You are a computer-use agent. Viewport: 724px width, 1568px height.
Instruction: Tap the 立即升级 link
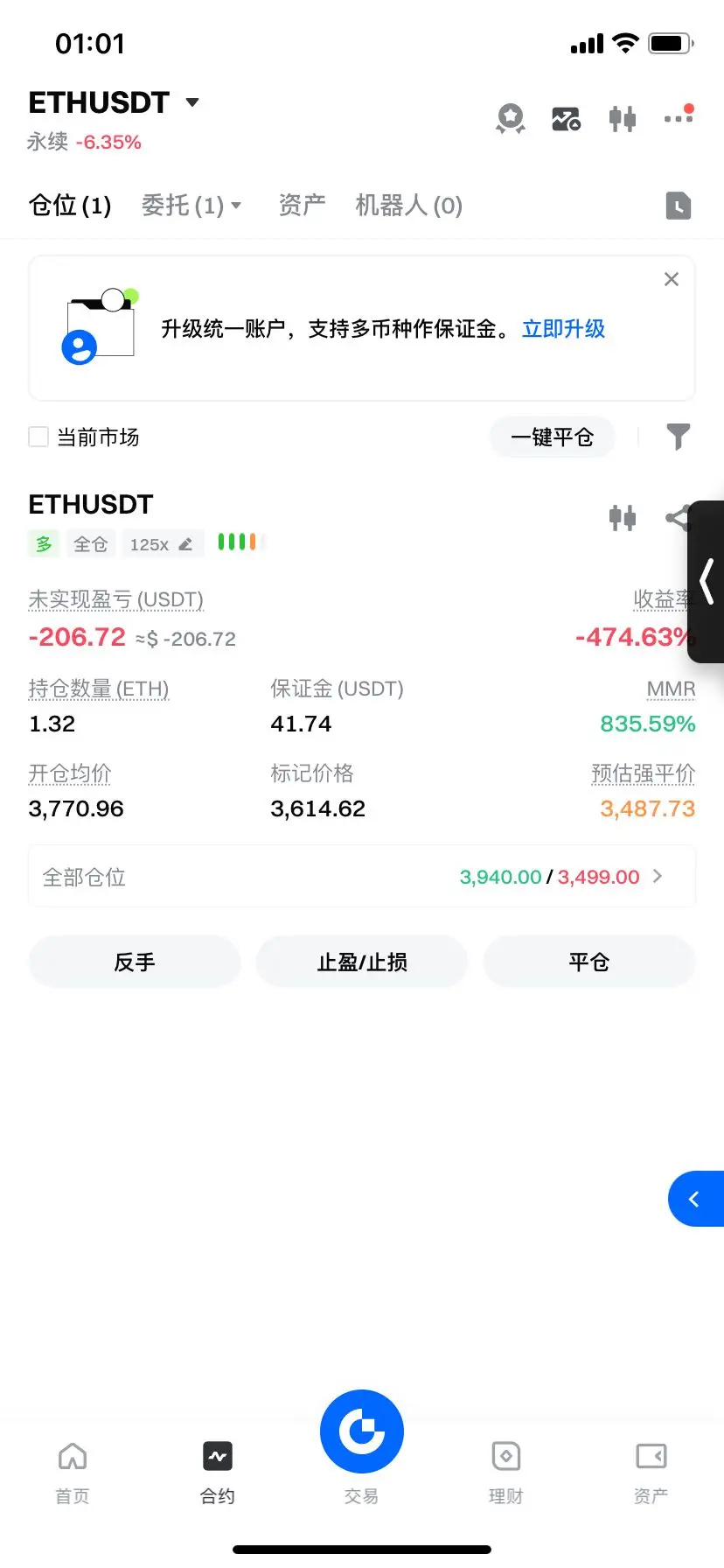pos(563,329)
